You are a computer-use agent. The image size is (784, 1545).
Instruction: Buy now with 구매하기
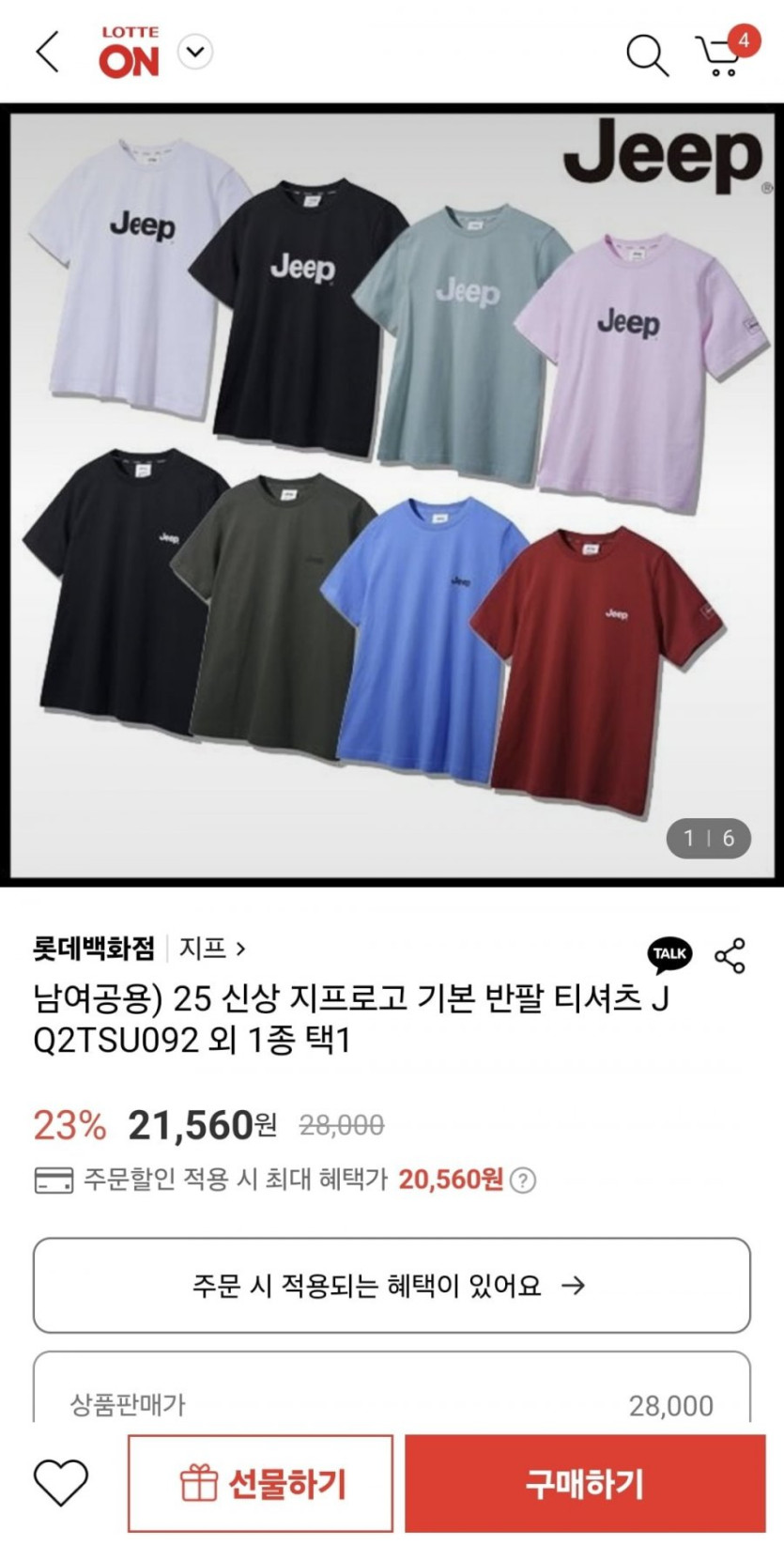585,1484
